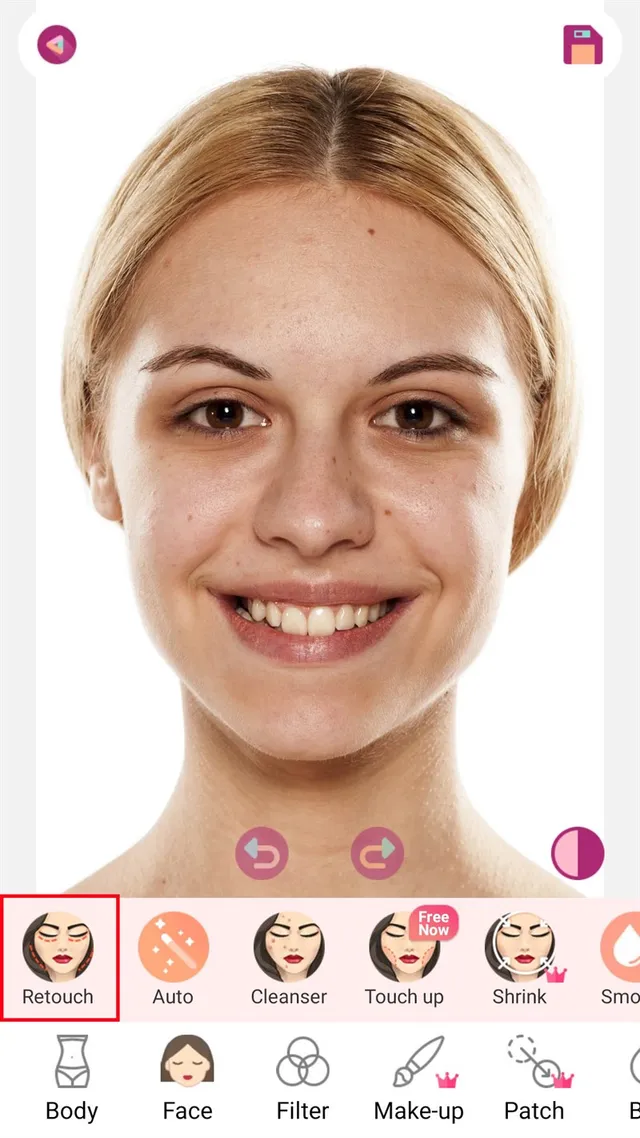The width and height of the screenshot is (640, 1138).
Task: Redo the reverted edit
Action: [x=377, y=853]
